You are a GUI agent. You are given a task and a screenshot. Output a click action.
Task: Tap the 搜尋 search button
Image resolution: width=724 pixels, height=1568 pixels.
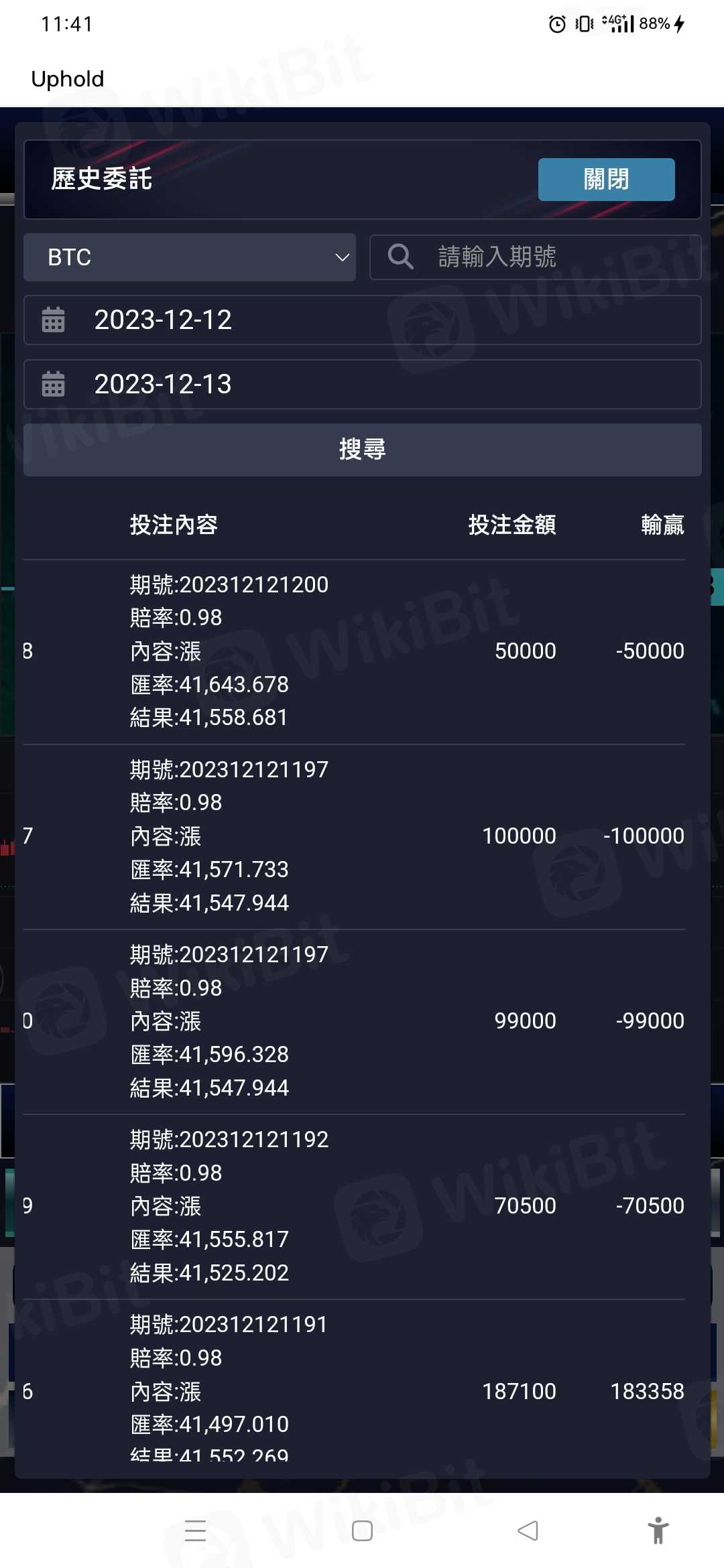coord(362,450)
